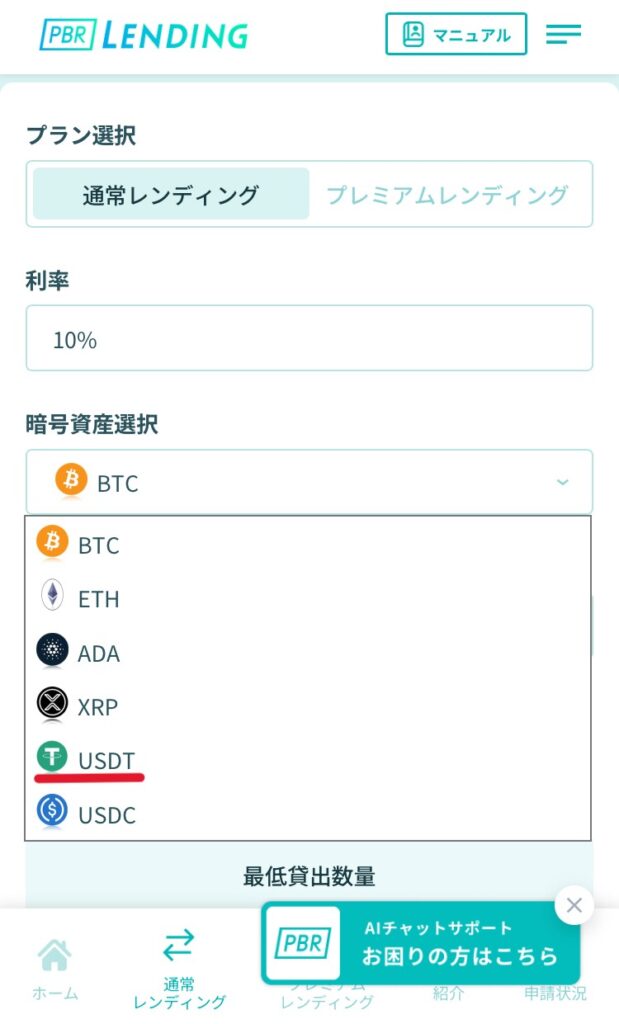Select ETH from the asset list

(x=98, y=599)
